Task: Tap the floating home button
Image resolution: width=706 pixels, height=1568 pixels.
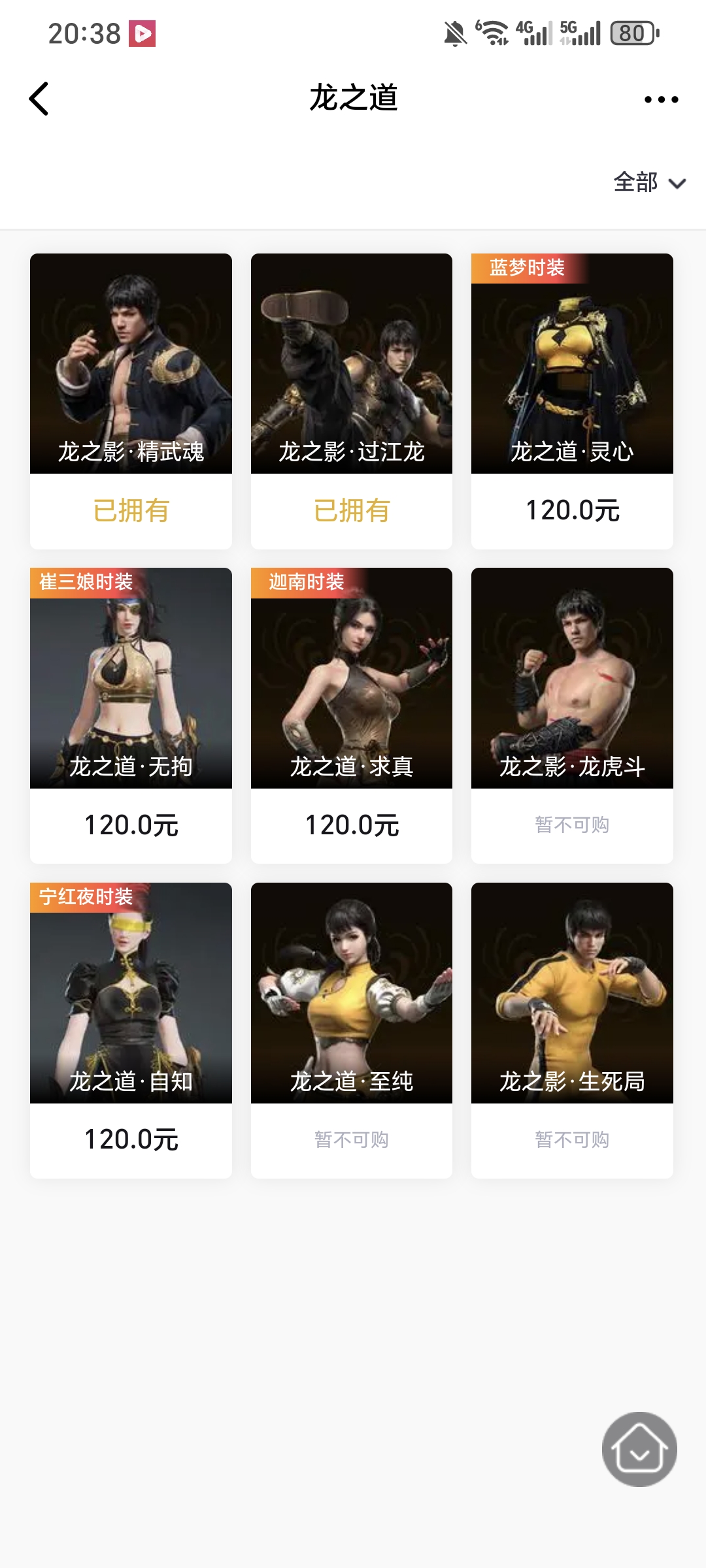Action: [x=639, y=1449]
